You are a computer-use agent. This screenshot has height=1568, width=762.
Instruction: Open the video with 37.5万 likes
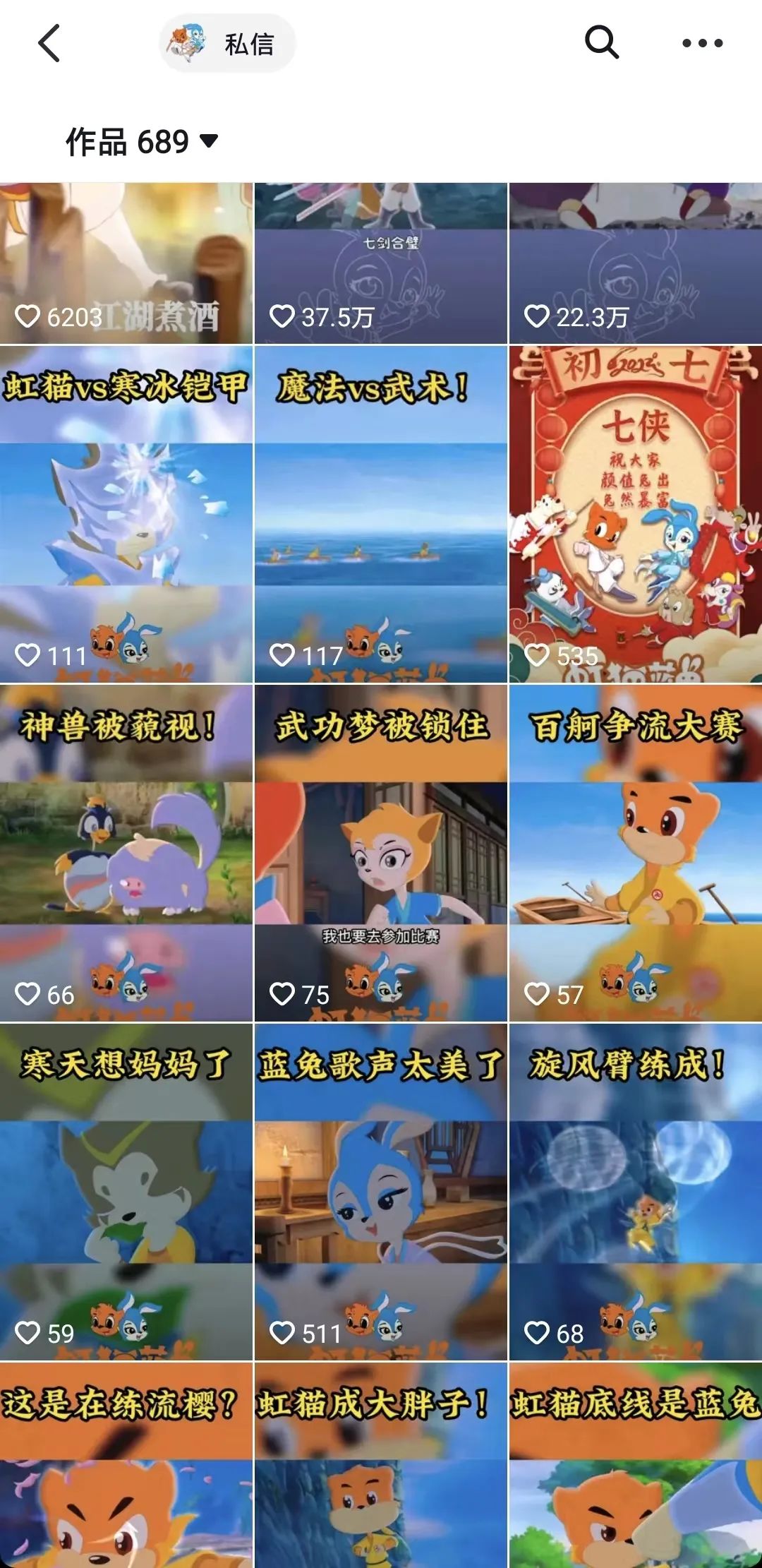pos(381,263)
